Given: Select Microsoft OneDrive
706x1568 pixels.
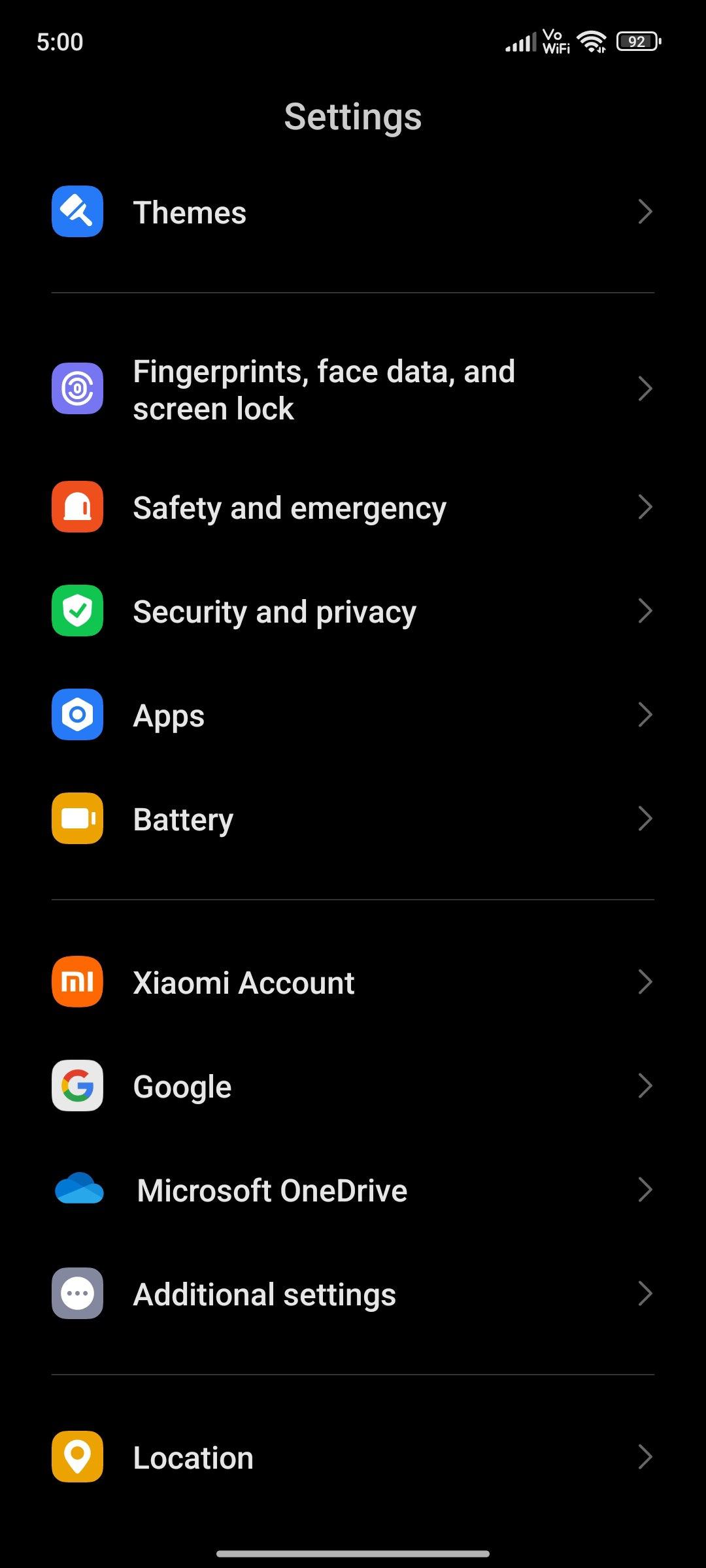Looking at the screenshot, I should [353, 1190].
